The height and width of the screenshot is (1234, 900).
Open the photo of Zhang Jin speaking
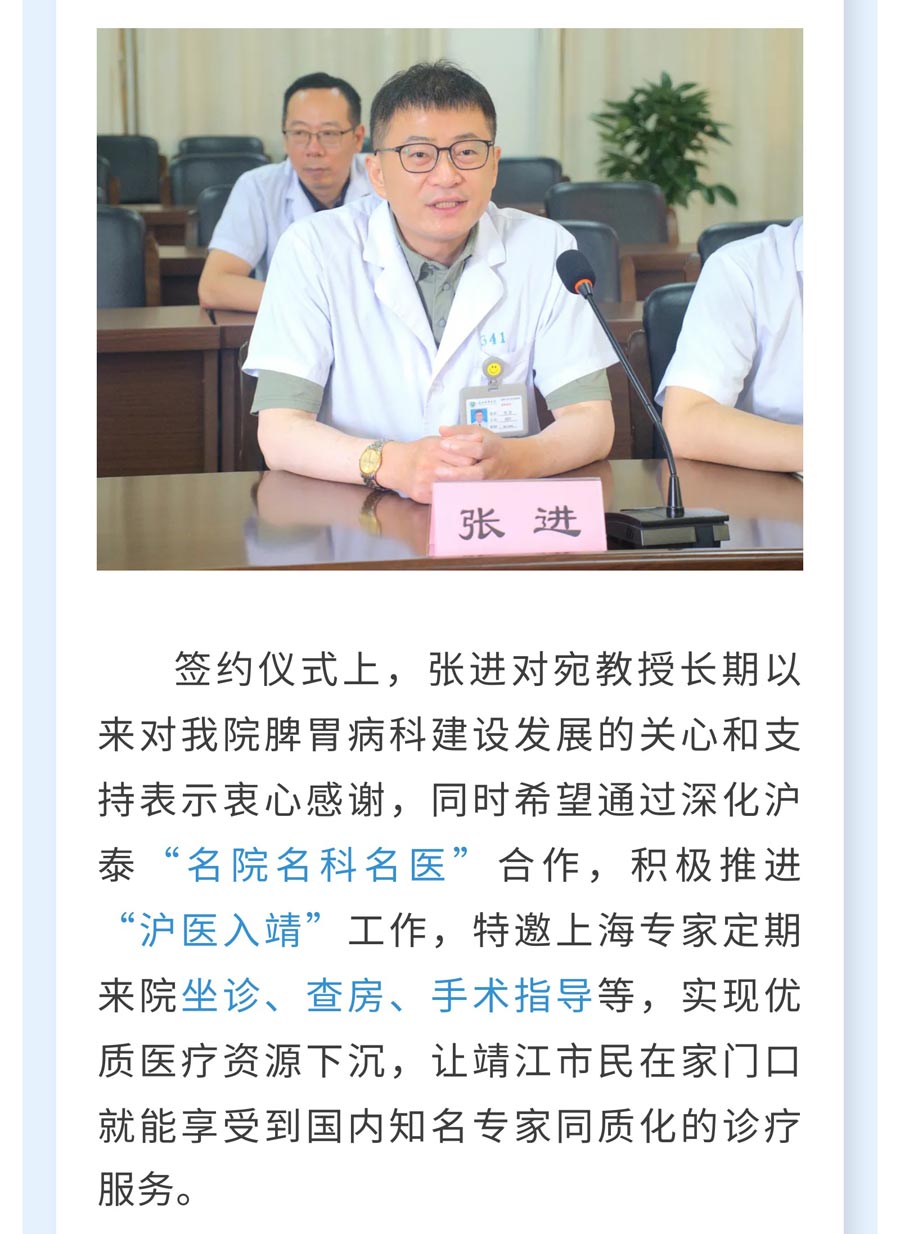point(449,298)
